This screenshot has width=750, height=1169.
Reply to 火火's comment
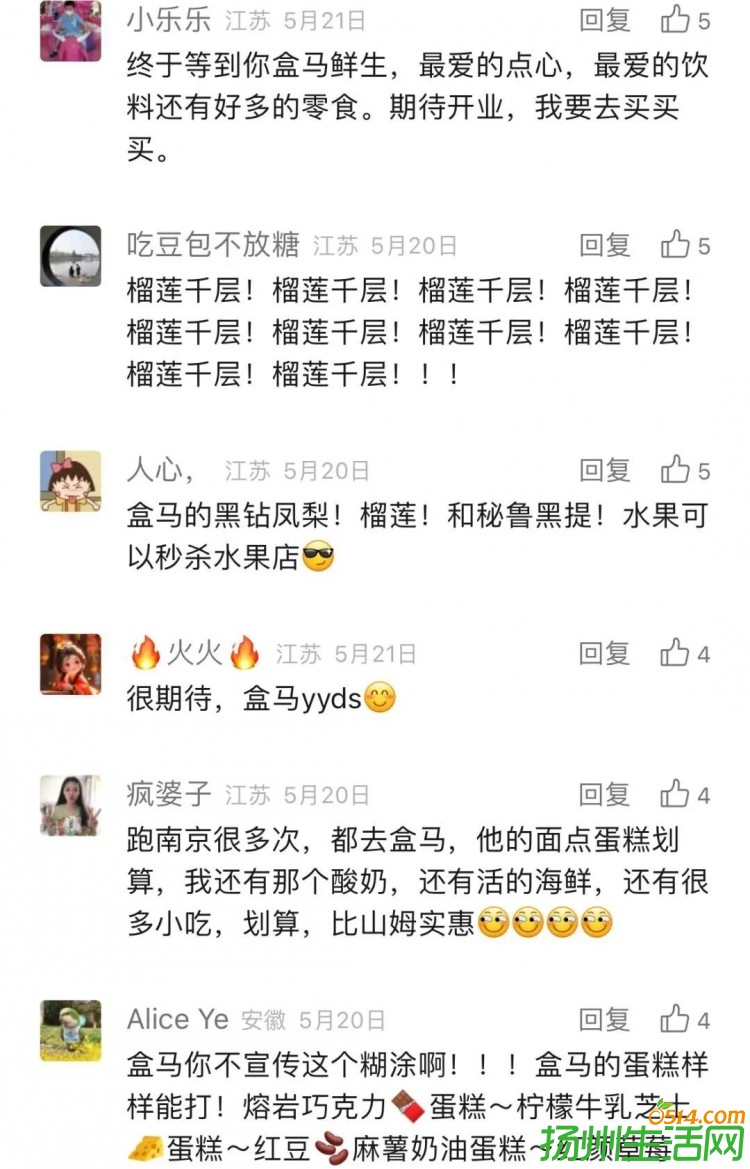click(605, 654)
